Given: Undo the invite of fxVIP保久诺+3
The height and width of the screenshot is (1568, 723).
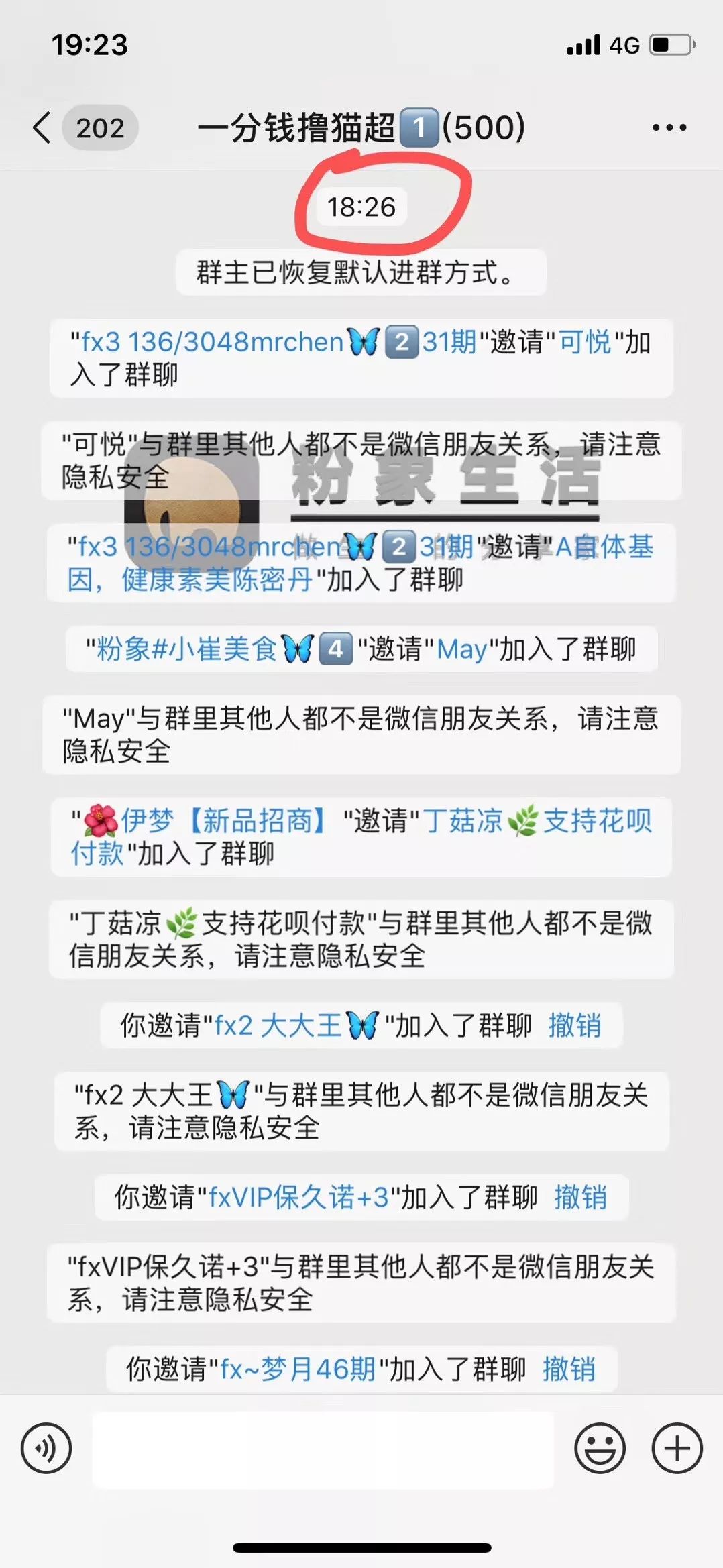Looking at the screenshot, I should 580,1197.
